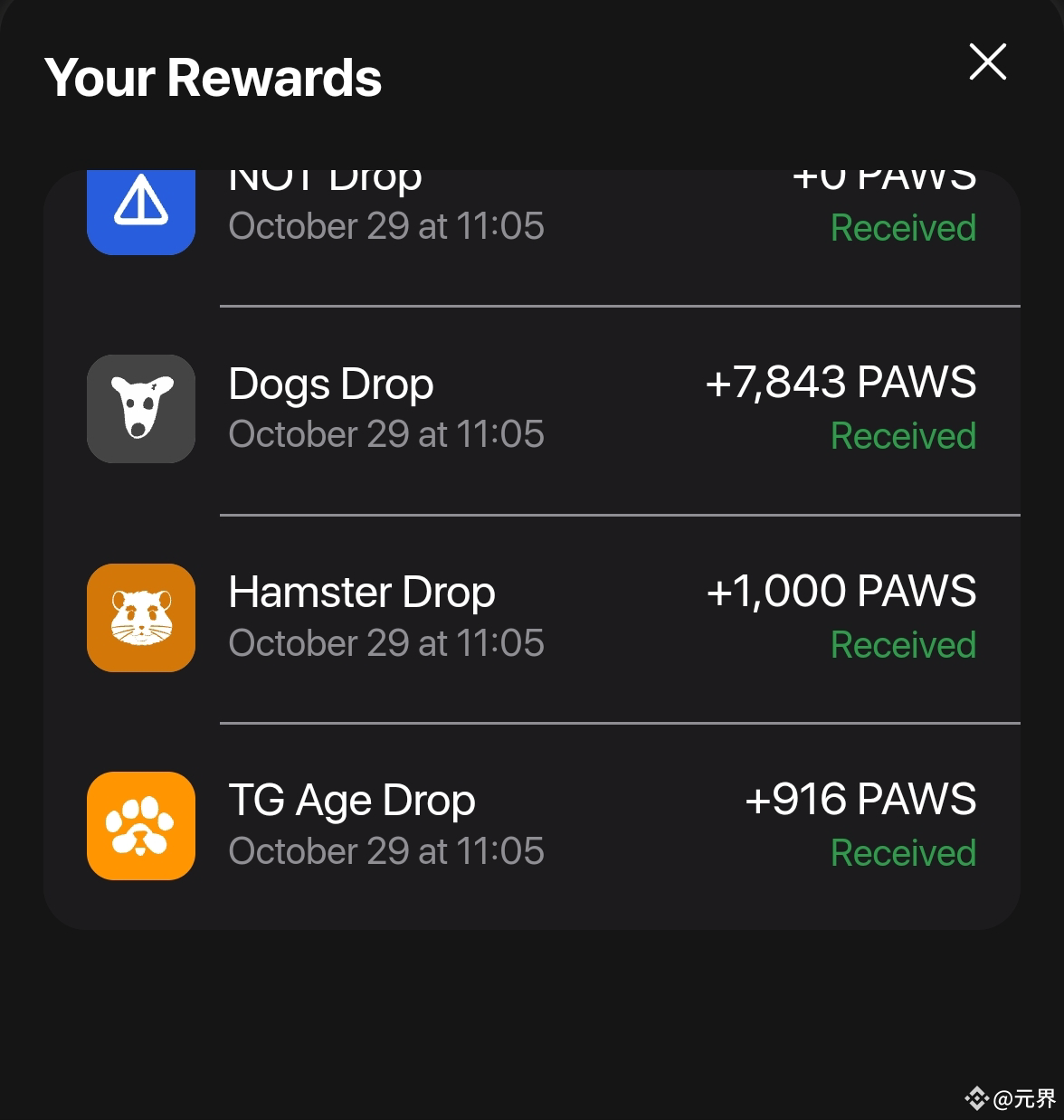Click the Your Rewards title

[x=214, y=77]
